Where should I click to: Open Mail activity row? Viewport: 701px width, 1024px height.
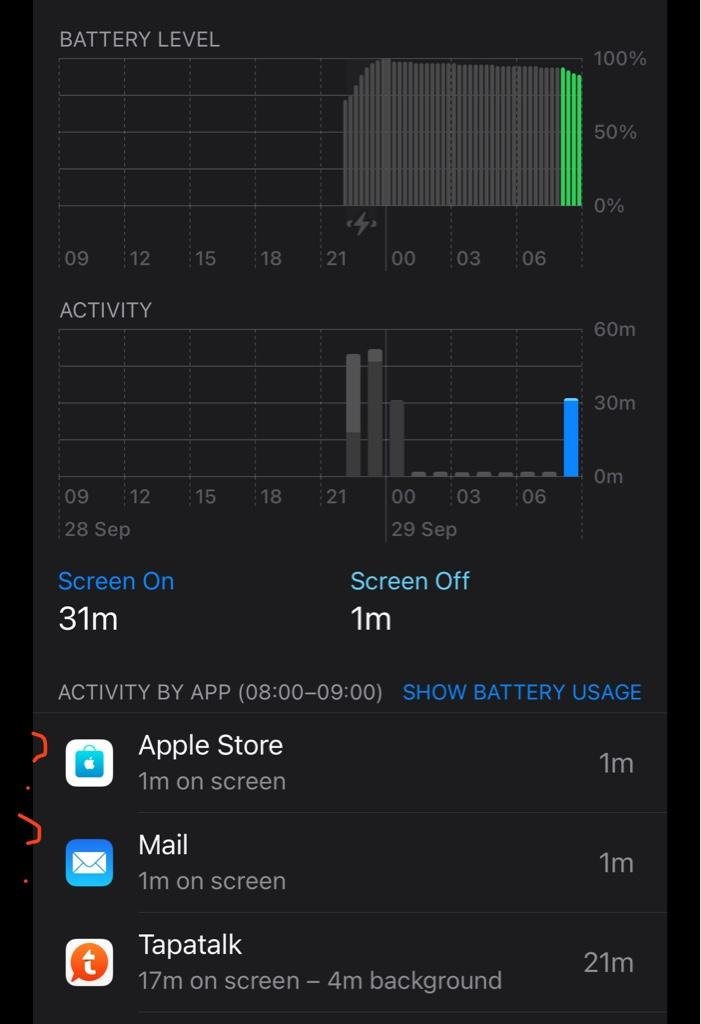(x=350, y=862)
